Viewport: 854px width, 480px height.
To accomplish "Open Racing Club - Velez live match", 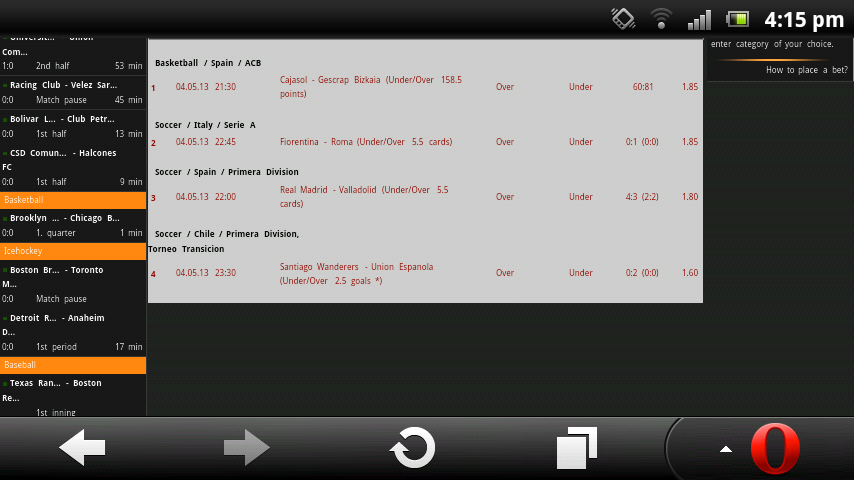I will point(65,85).
